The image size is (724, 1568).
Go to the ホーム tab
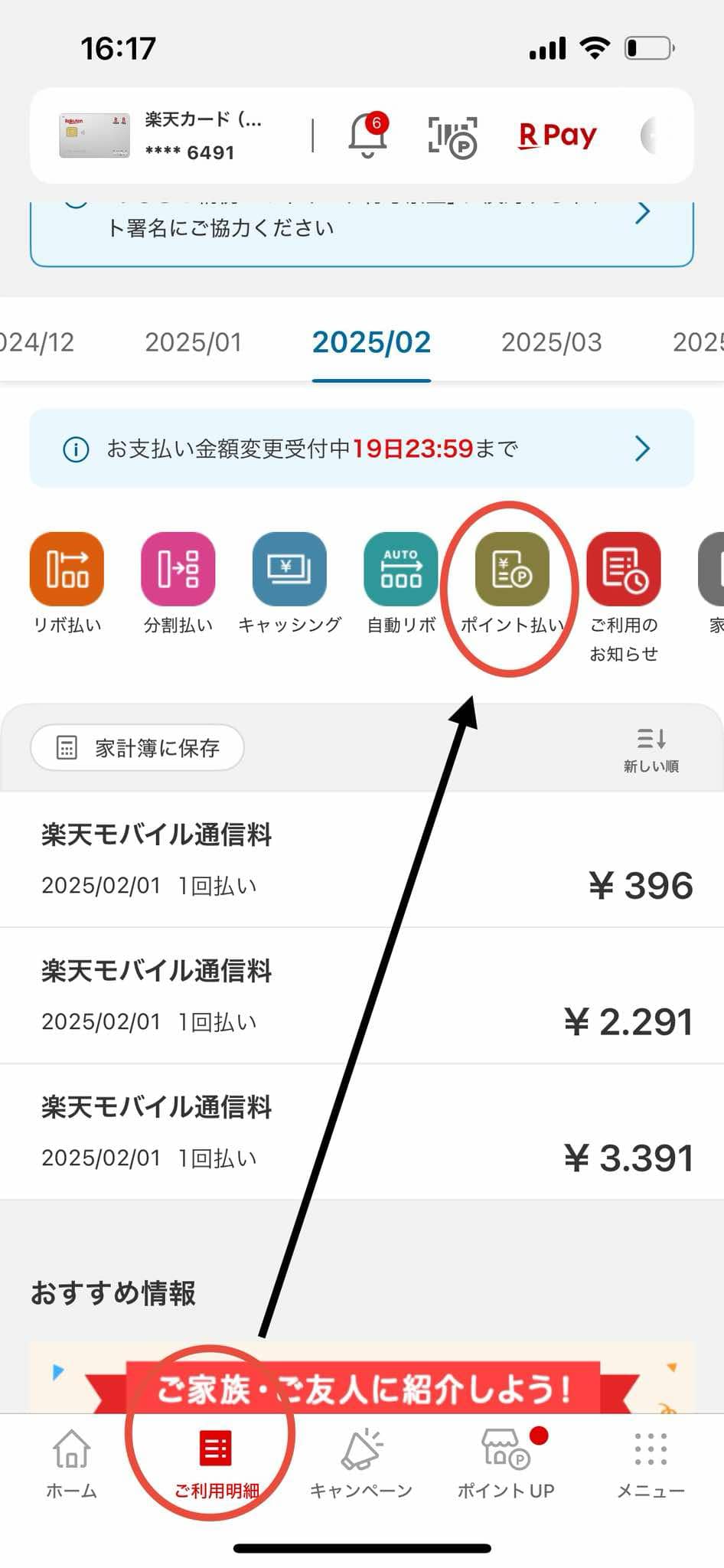point(71,1464)
